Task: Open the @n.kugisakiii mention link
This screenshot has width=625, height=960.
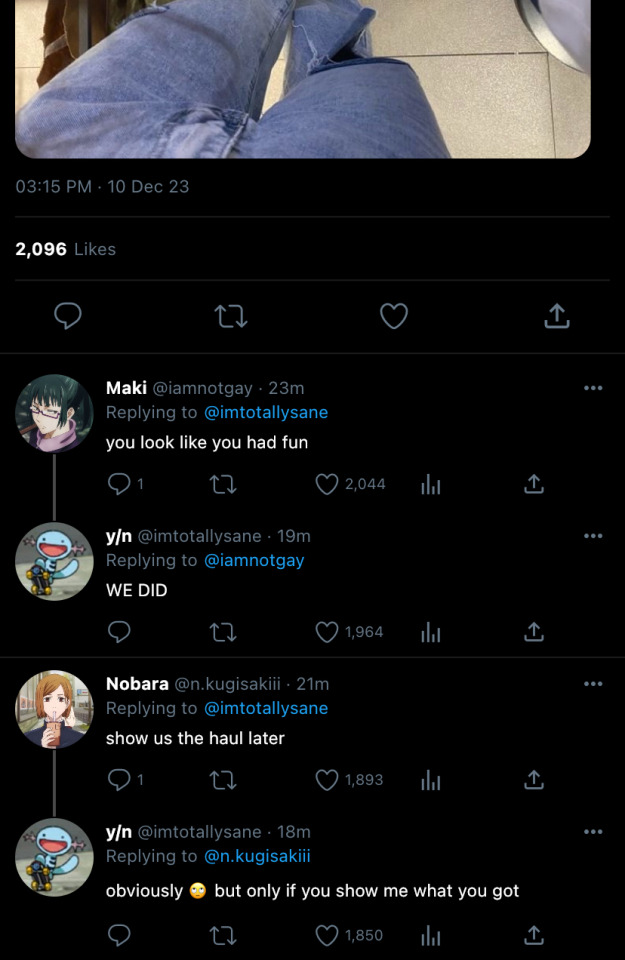Action: tap(257, 856)
